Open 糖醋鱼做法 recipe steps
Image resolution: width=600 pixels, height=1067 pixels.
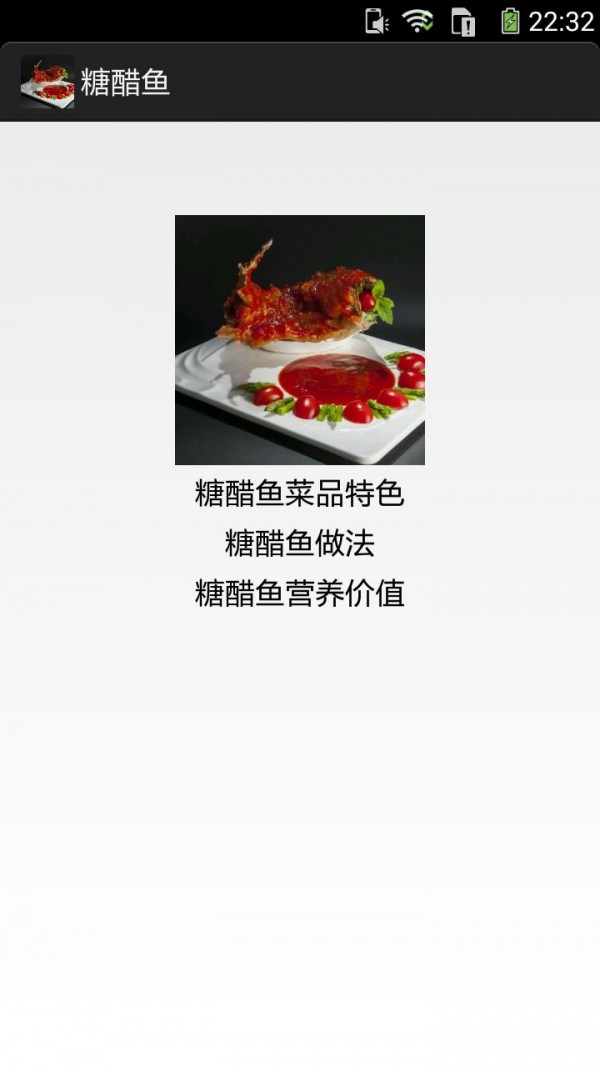(x=300, y=543)
